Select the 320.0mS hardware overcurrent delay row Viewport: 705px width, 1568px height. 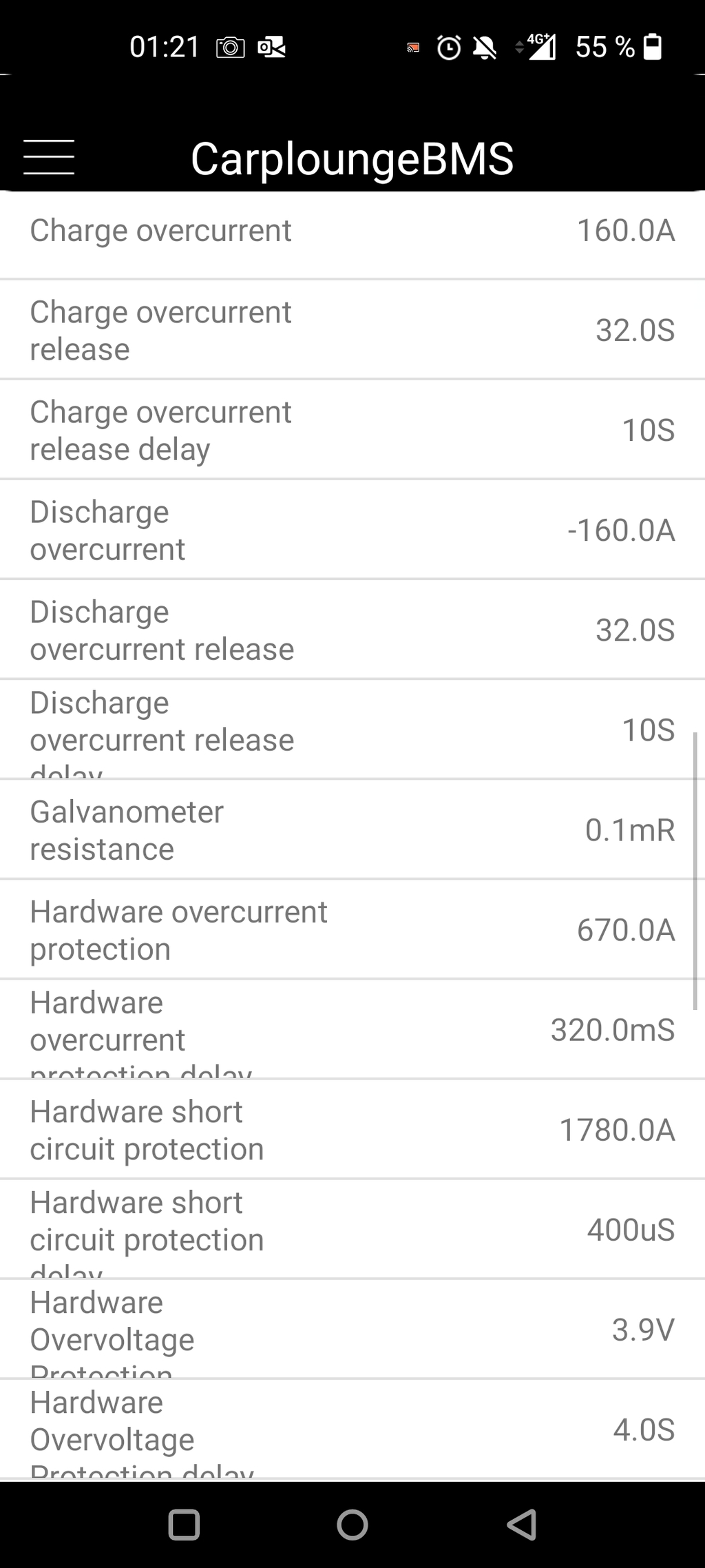[352, 1029]
